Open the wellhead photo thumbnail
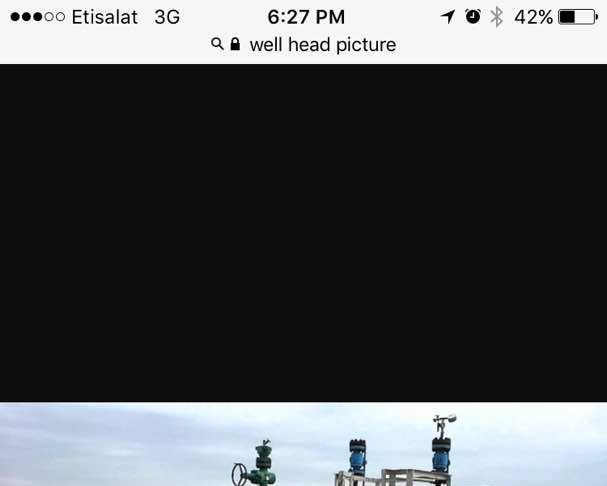The width and height of the screenshot is (607, 486). (303, 446)
